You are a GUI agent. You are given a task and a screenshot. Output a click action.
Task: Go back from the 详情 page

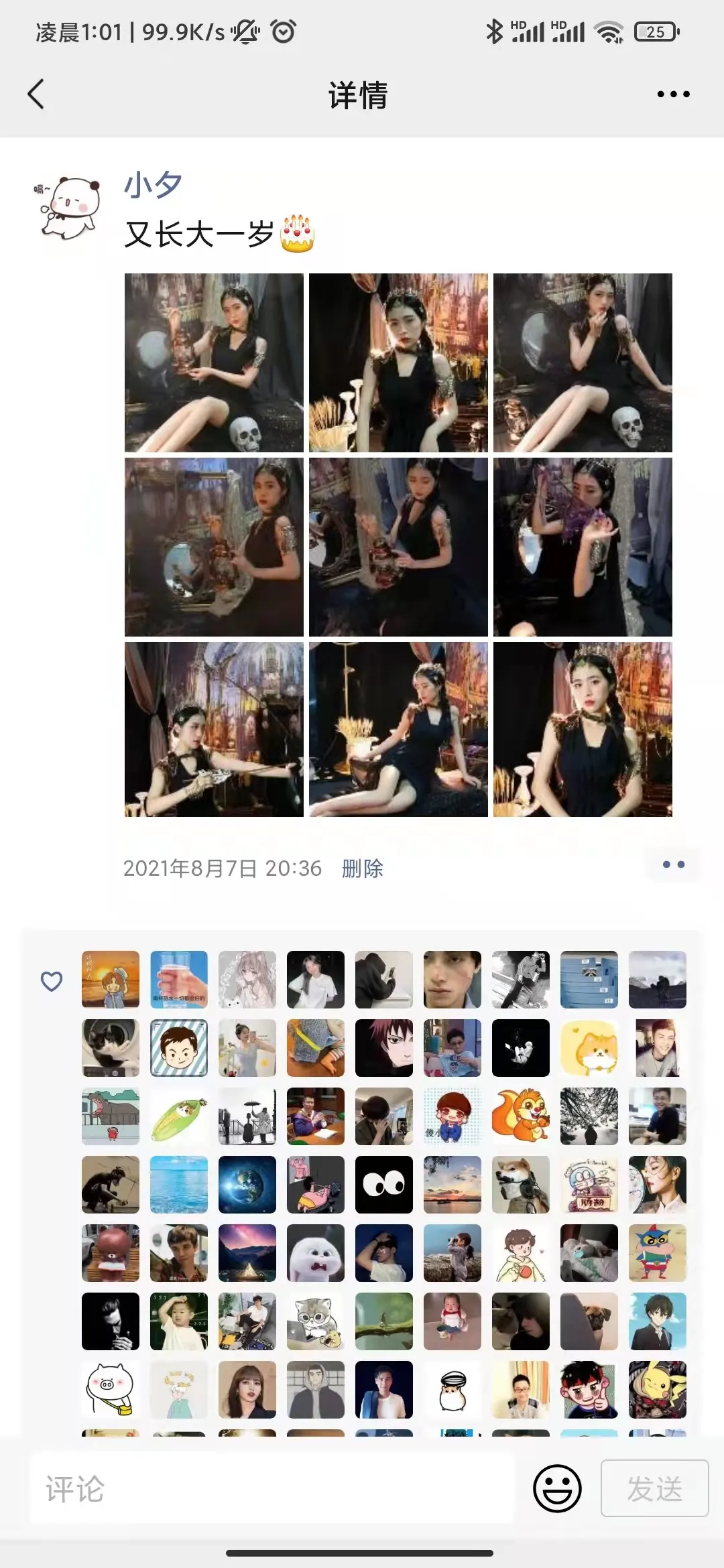(36, 94)
